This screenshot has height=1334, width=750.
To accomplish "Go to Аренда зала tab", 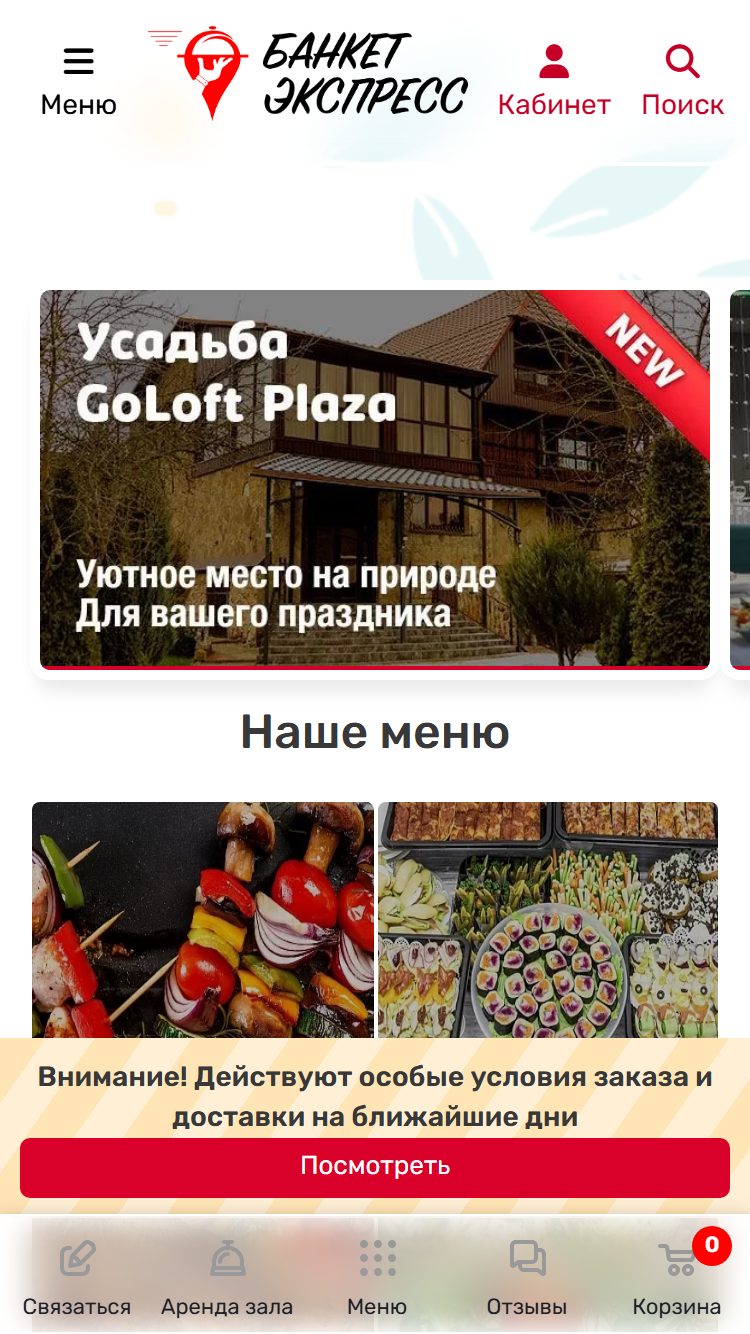I will (227, 1278).
